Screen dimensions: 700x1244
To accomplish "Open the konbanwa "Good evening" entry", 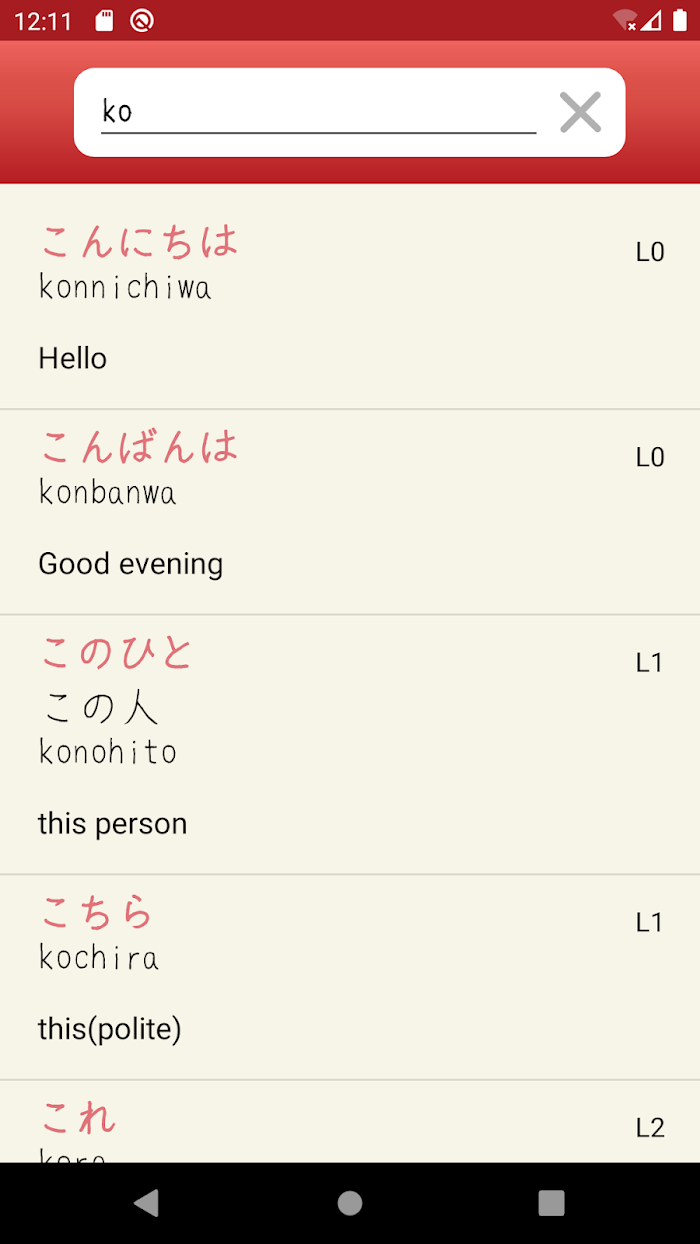I will coord(350,512).
